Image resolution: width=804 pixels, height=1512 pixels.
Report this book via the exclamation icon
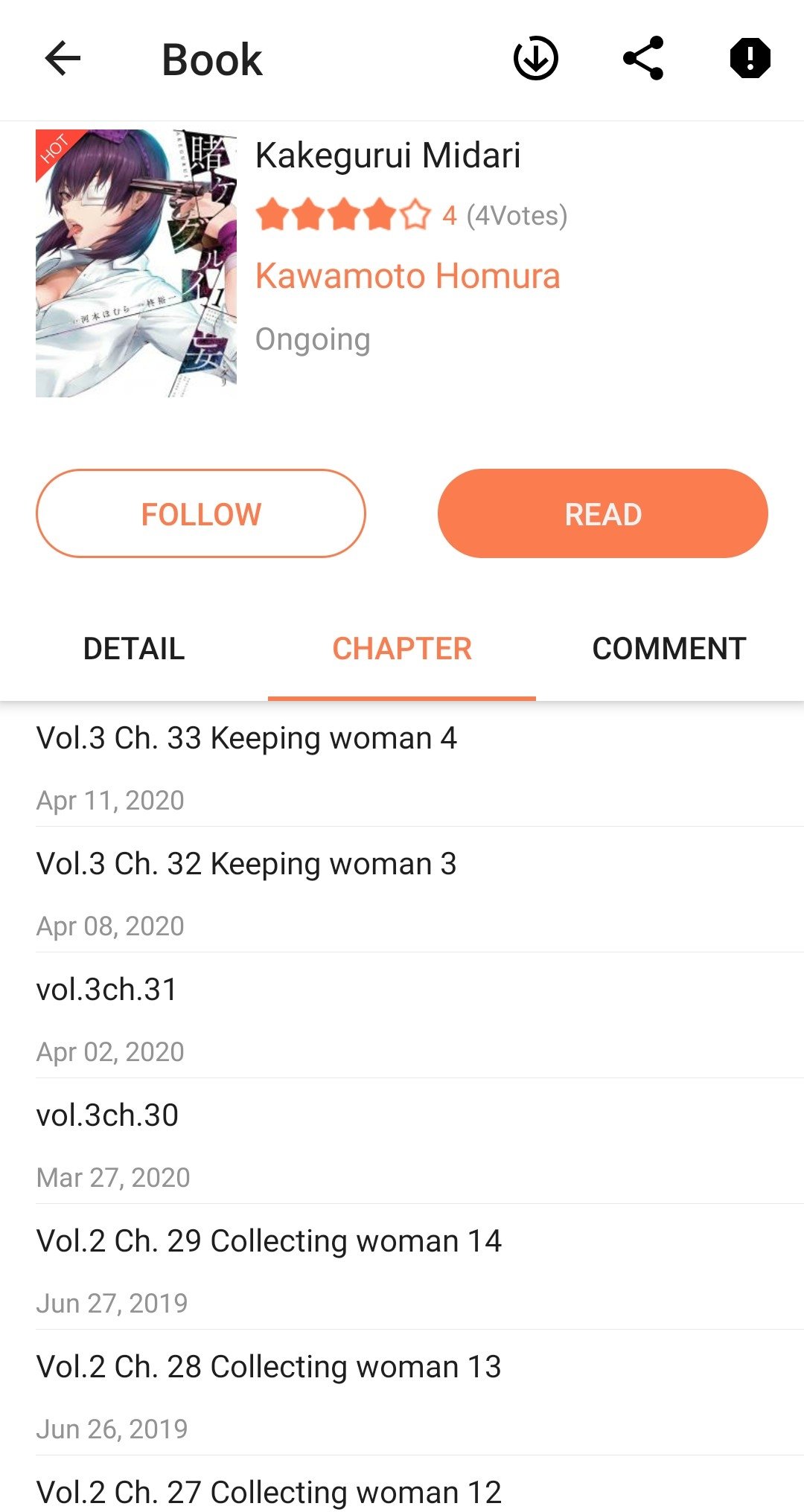pos(750,59)
